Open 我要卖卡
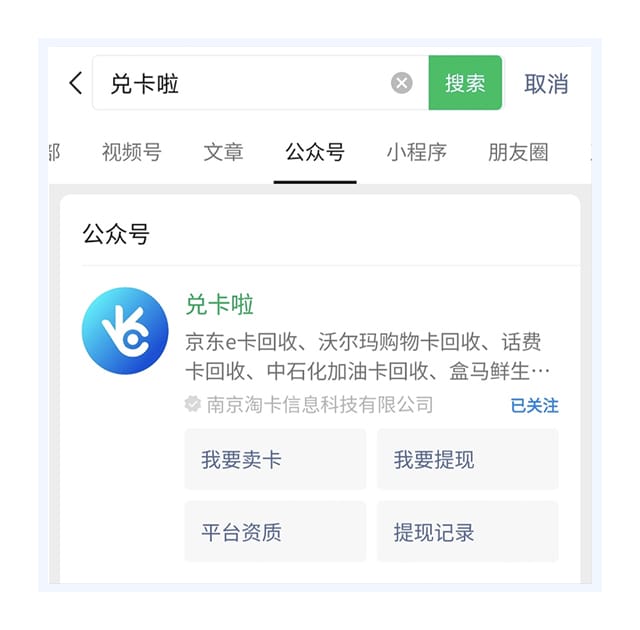640x630 pixels. tap(275, 460)
